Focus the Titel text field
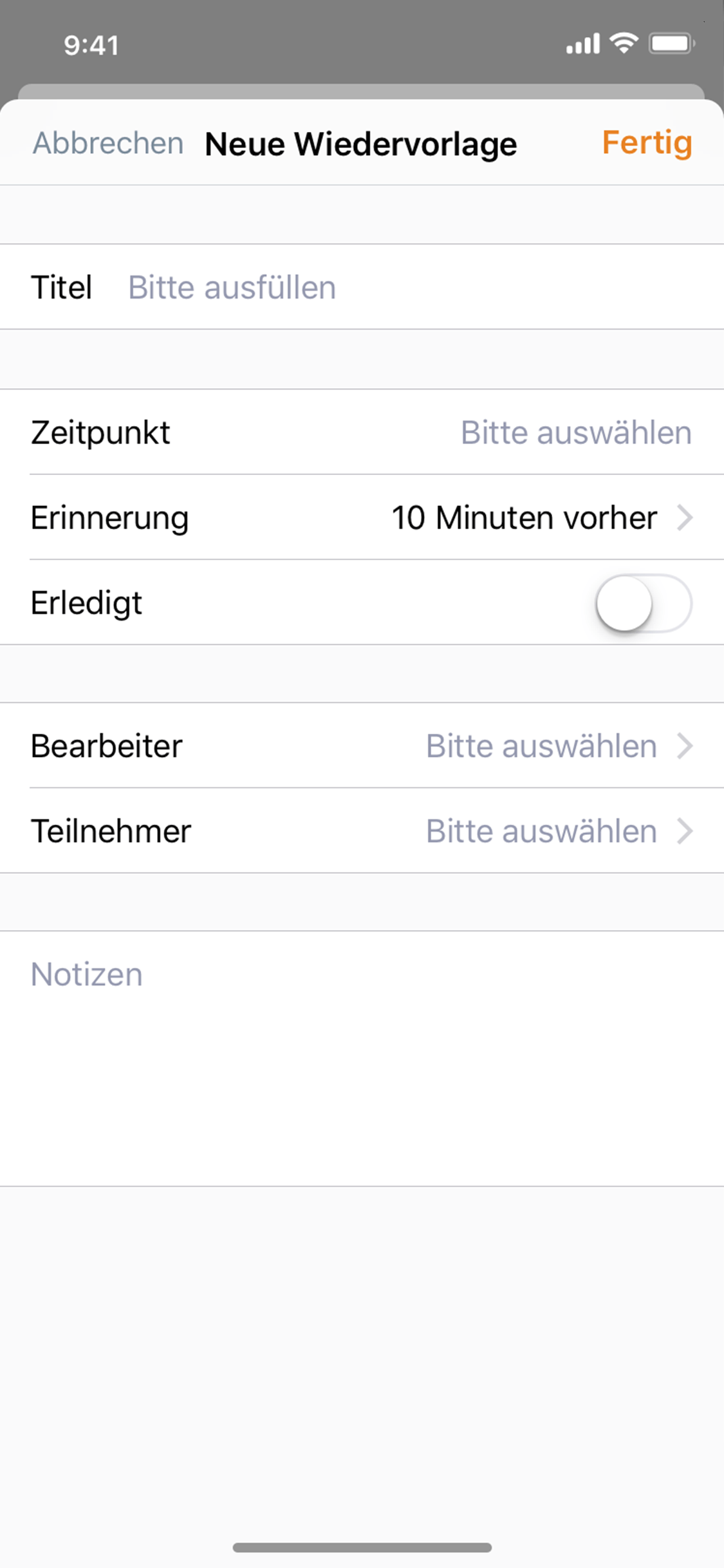Image resolution: width=724 pixels, height=1568 pixels. [409, 287]
